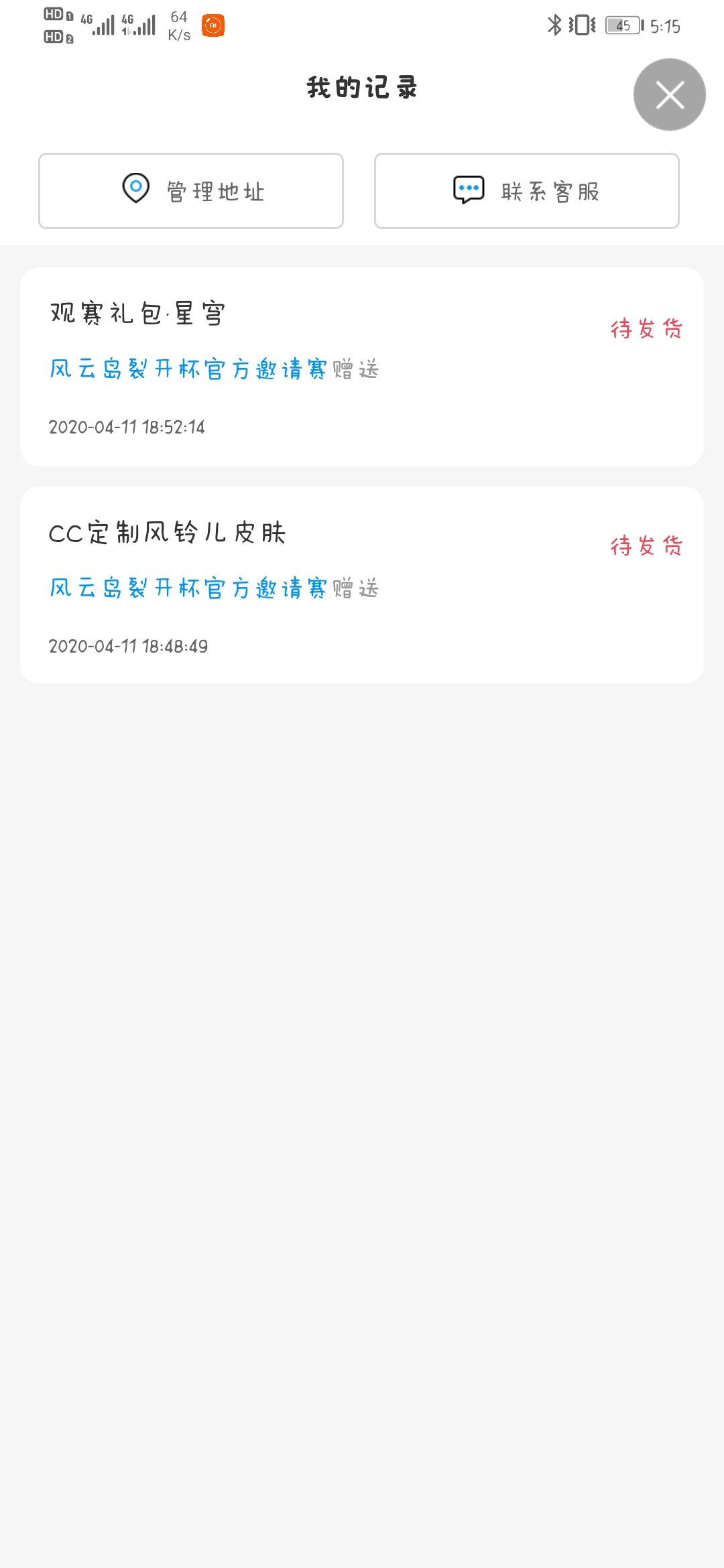Viewport: 724px width, 1568px height.
Task: Close the 我的记录 page
Action: tap(669, 94)
